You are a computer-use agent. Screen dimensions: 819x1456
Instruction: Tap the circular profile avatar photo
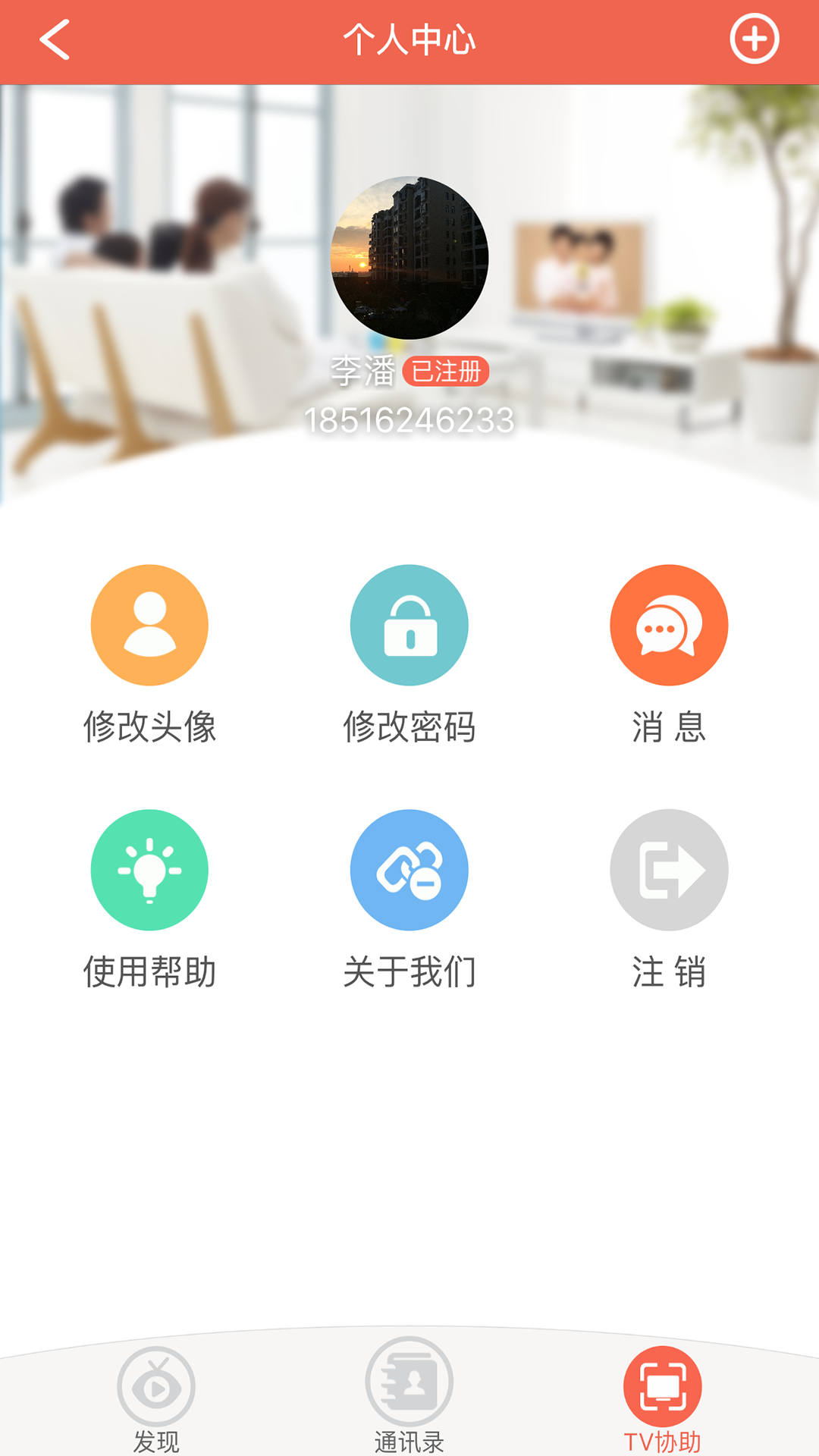click(x=409, y=258)
